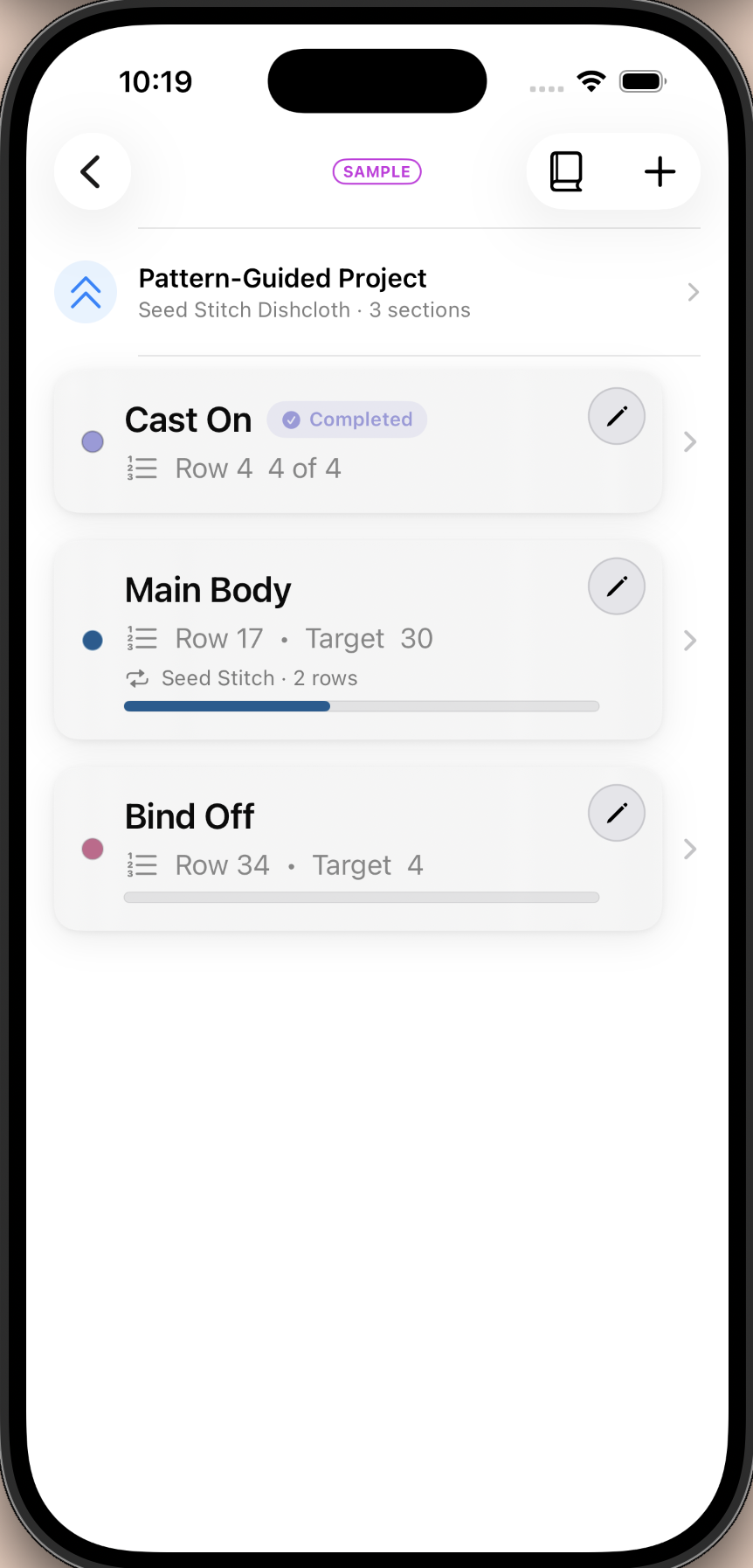Edit the Cast On section

click(617, 416)
